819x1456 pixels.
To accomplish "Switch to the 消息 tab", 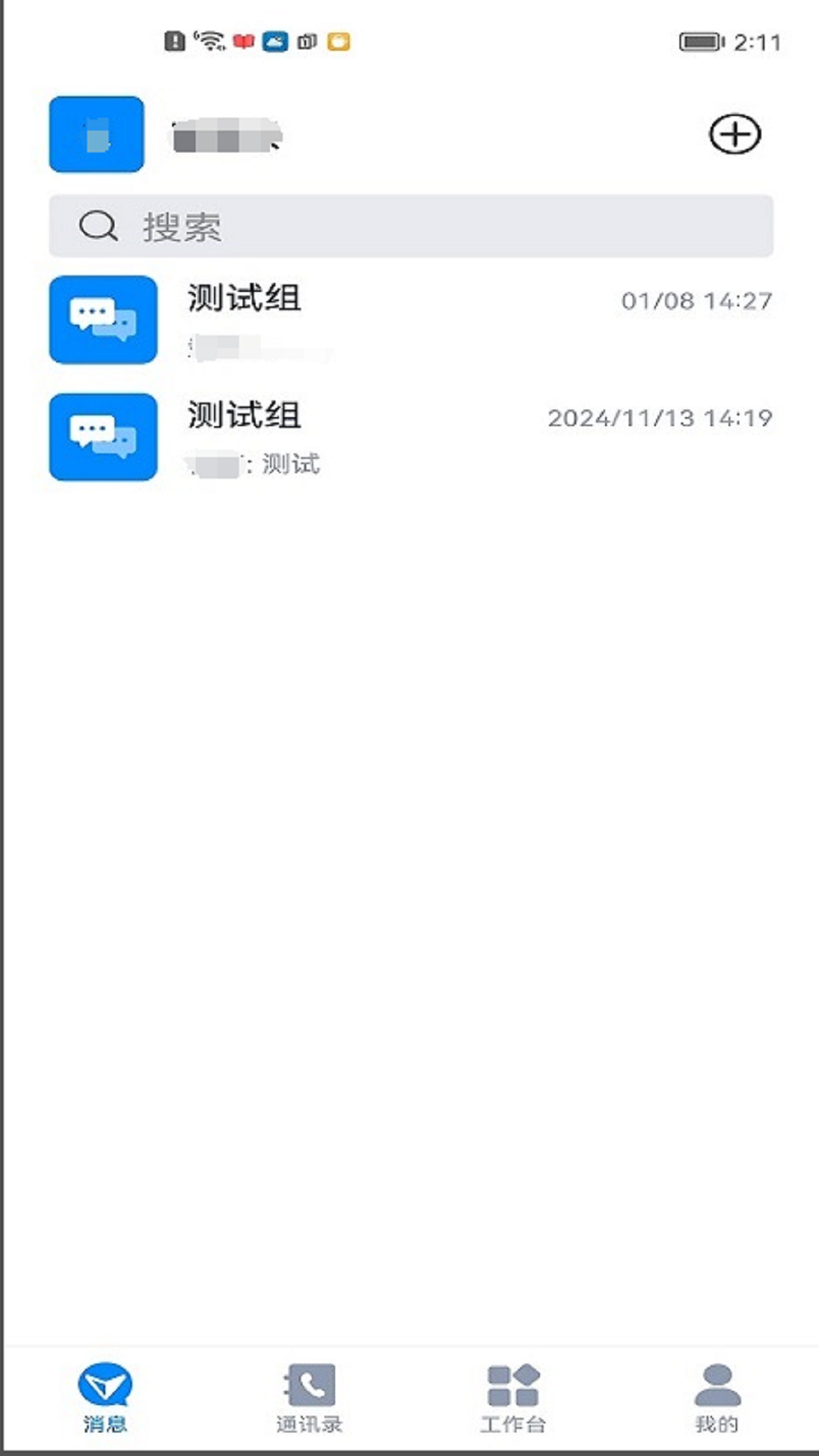I will coord(105,1397).
